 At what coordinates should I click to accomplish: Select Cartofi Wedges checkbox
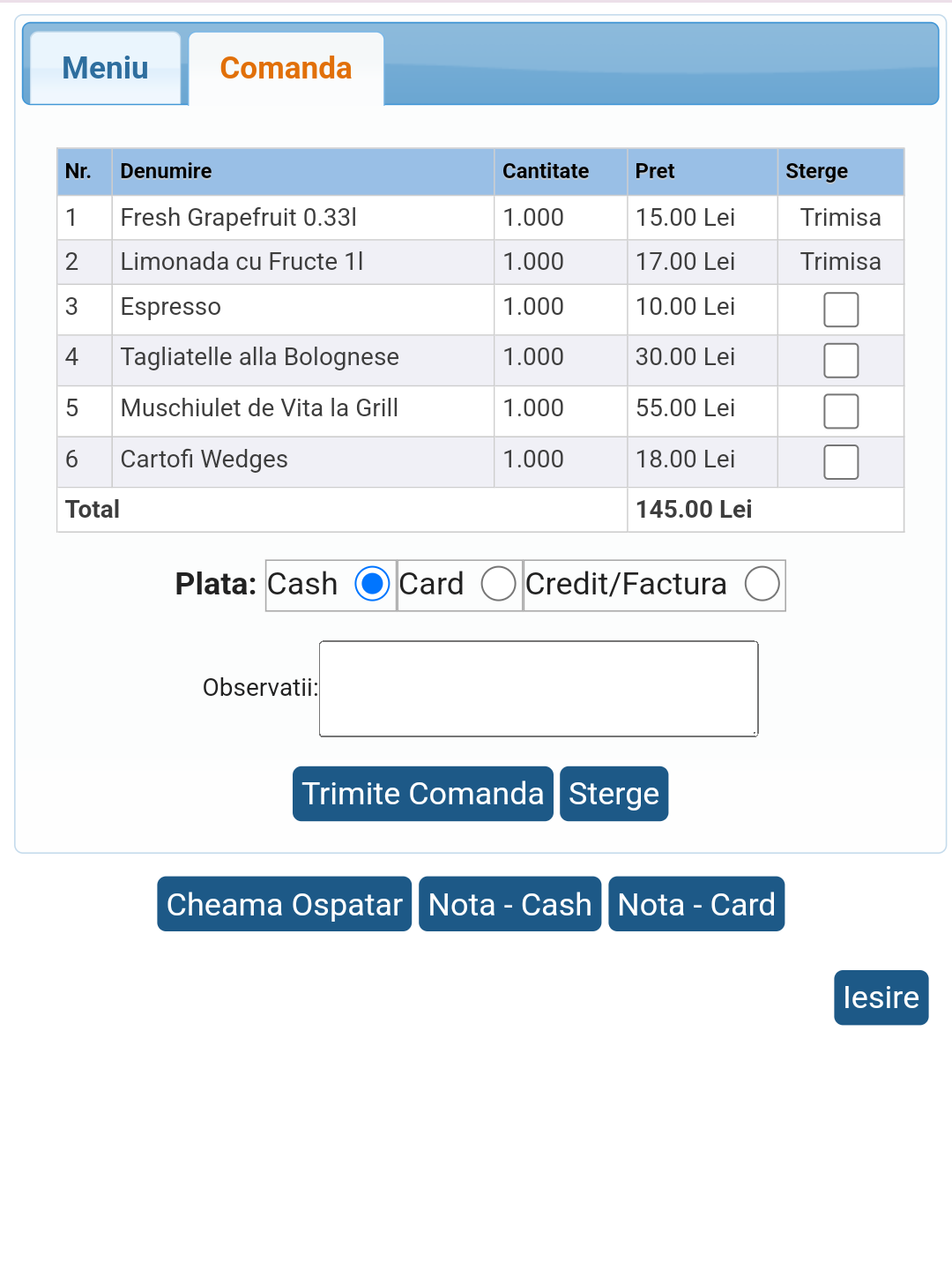tap(840, 462)
